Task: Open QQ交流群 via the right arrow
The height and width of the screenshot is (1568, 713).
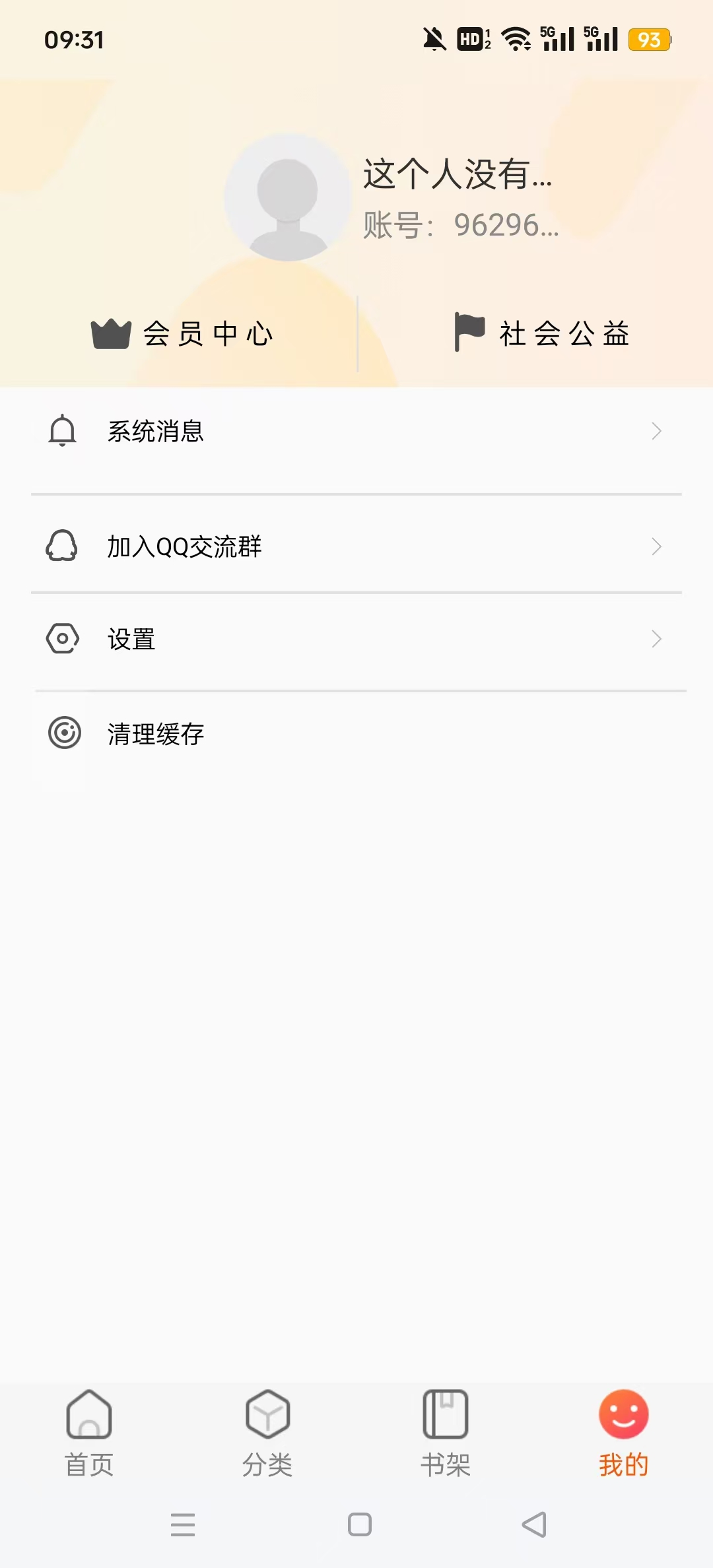Action: tap(656, 546)
